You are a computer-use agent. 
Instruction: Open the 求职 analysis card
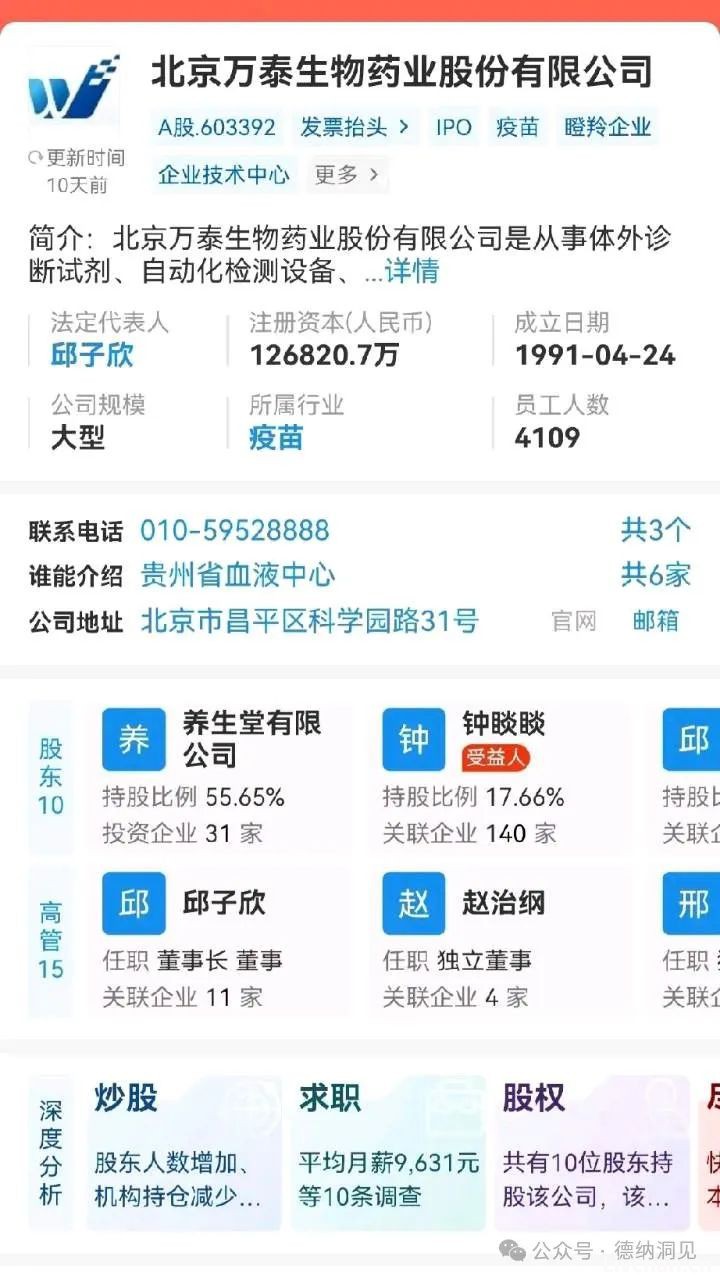(x=388, y=1152)
